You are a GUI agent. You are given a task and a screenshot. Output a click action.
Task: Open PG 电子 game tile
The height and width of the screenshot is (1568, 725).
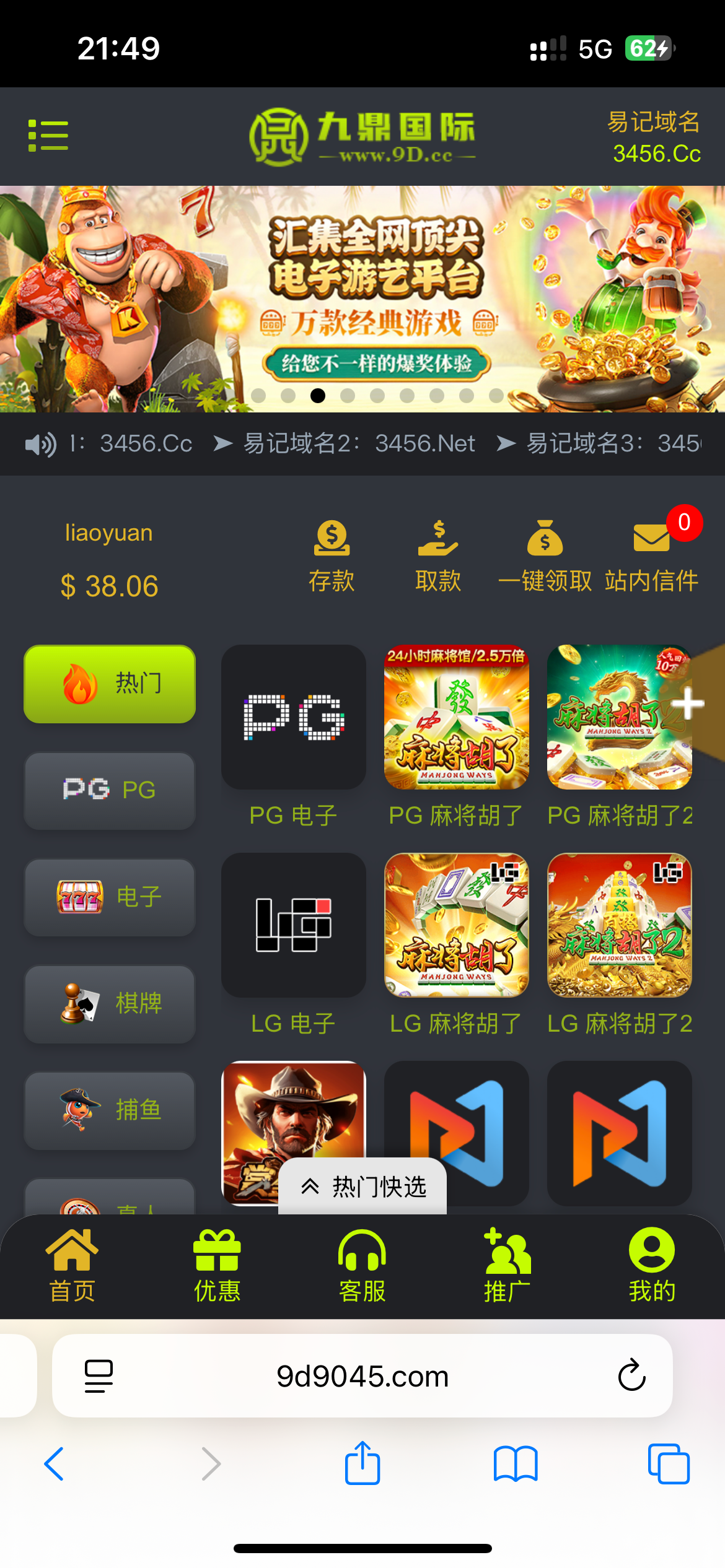click(x=293, y=717)
